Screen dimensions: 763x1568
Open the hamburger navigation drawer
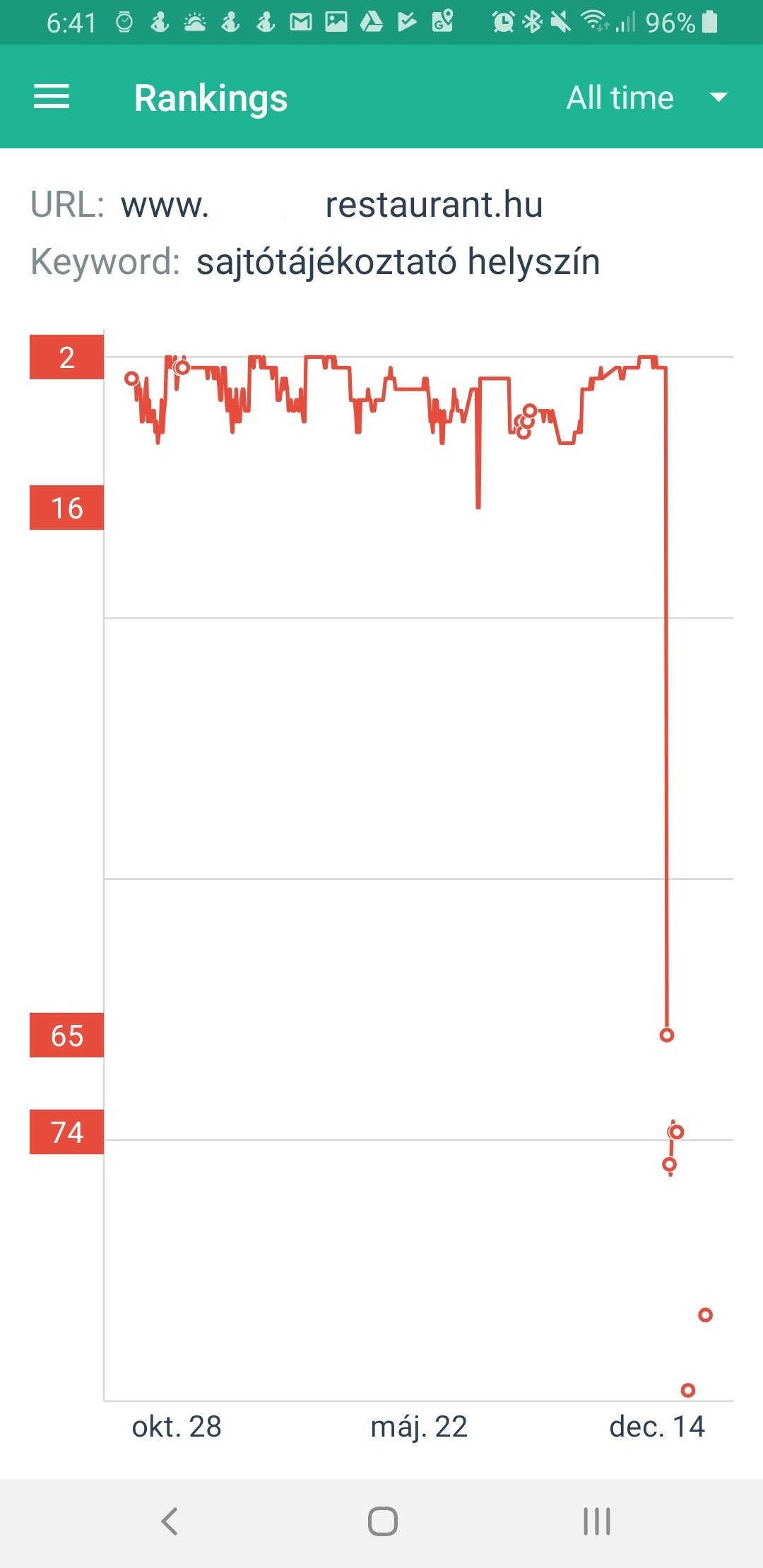[52, 97]
